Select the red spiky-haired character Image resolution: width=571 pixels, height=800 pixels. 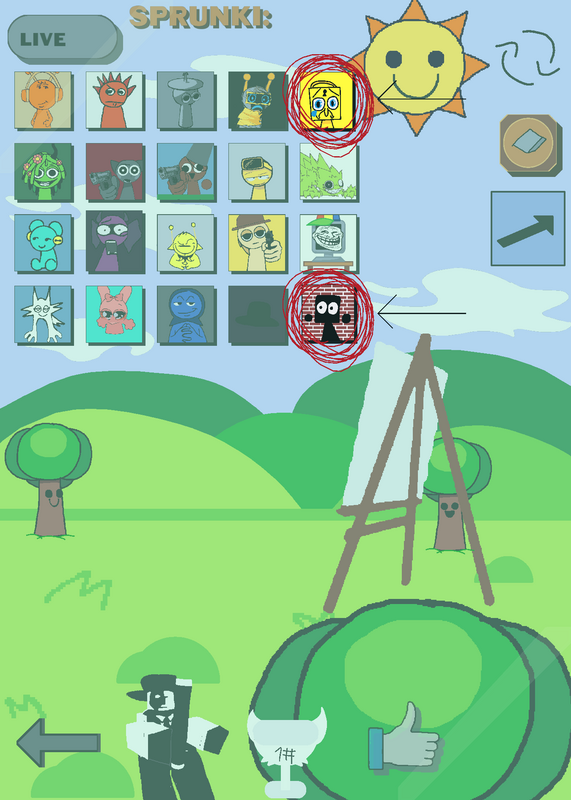pos(114,100)
